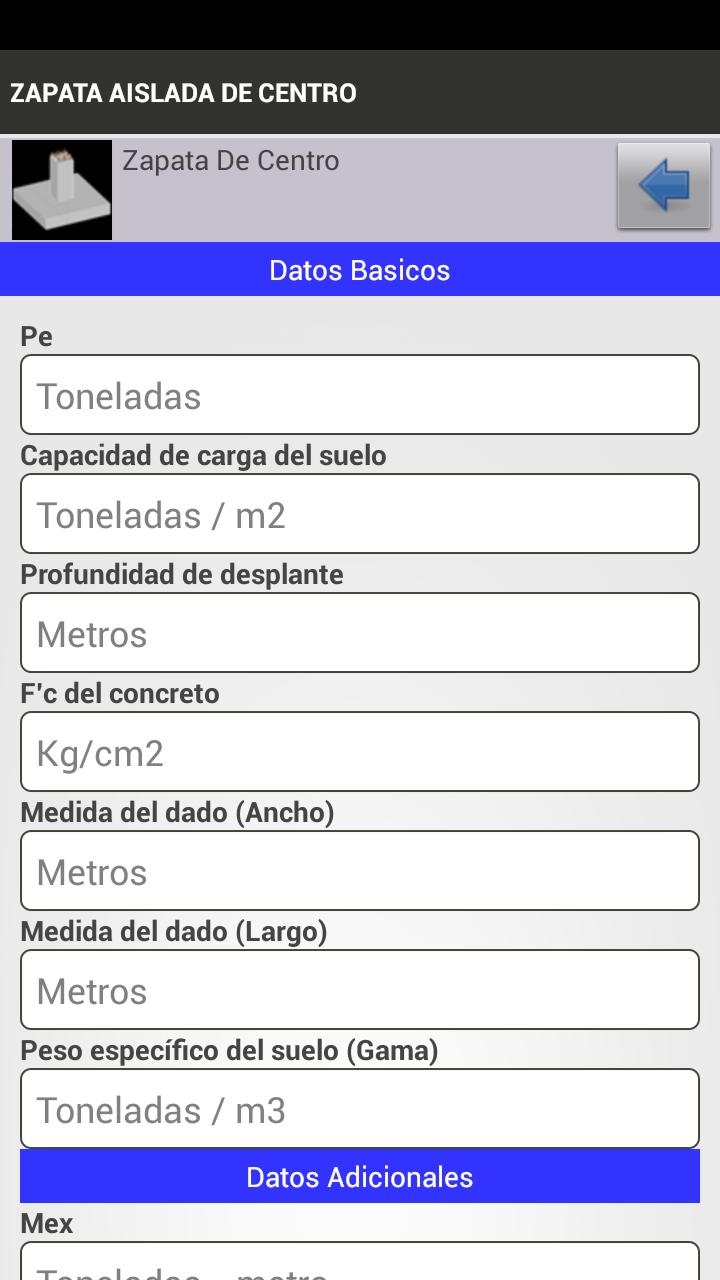The image size is (720, 1280).
Task: Select the Capacidad de carga del suelo field
Action: 360,514
